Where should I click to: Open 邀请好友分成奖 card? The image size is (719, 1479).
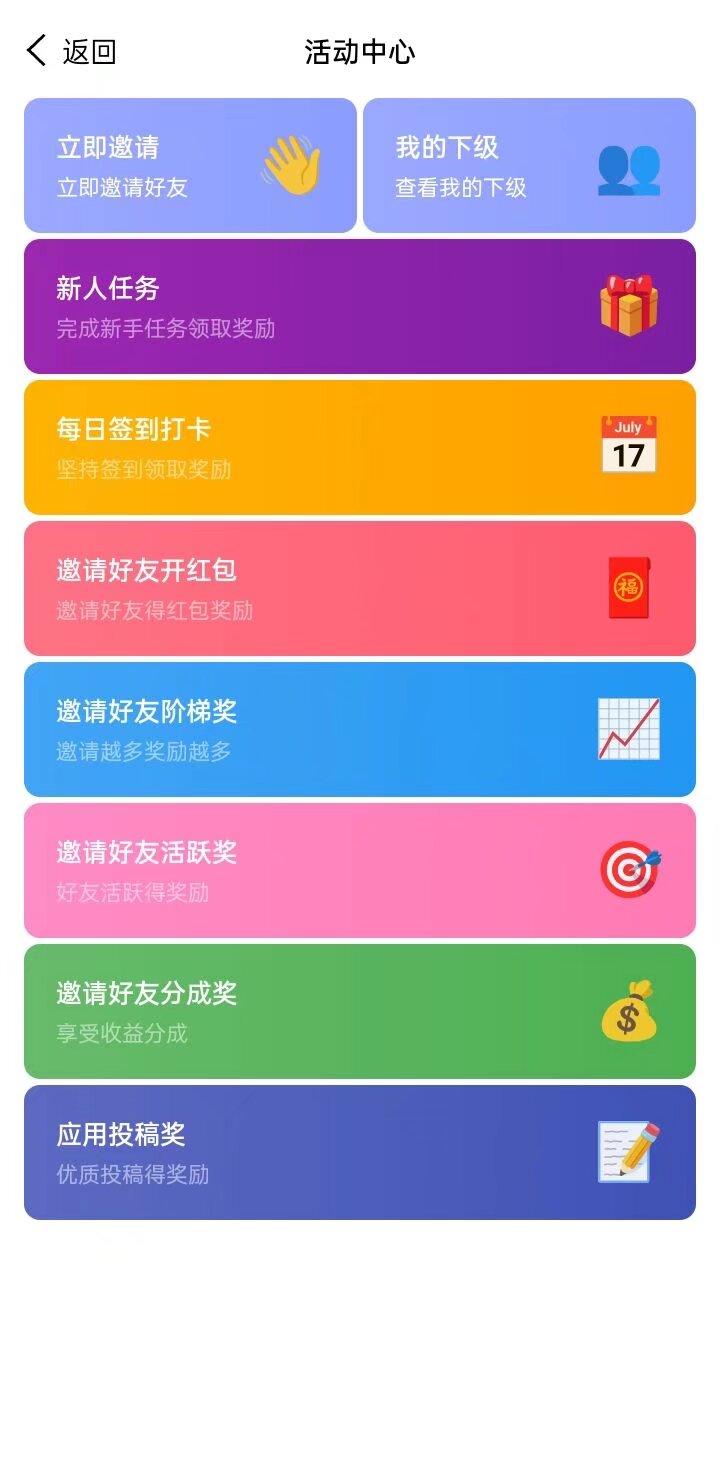(360, 1011)
